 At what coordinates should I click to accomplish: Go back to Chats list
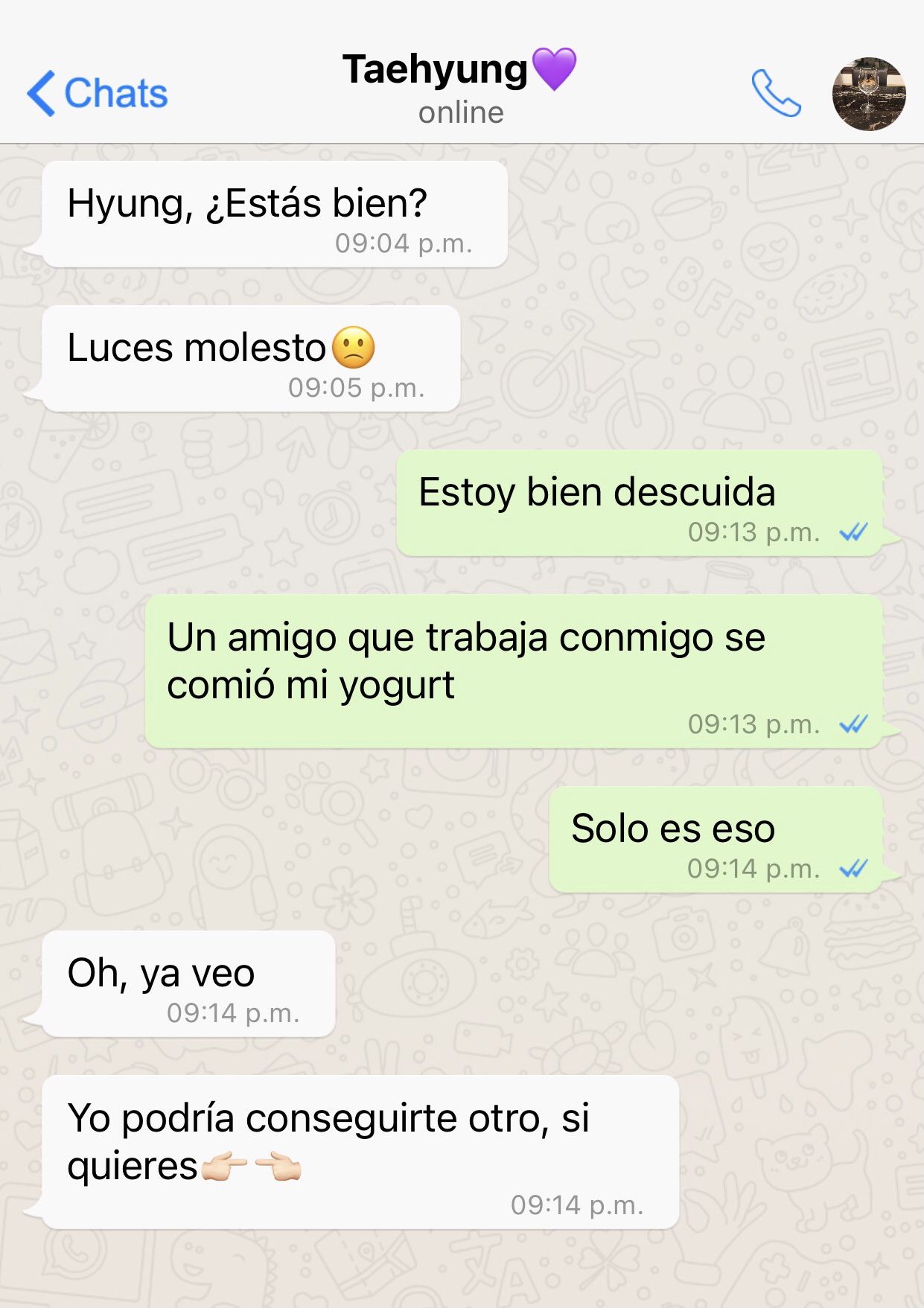[97, 94]
